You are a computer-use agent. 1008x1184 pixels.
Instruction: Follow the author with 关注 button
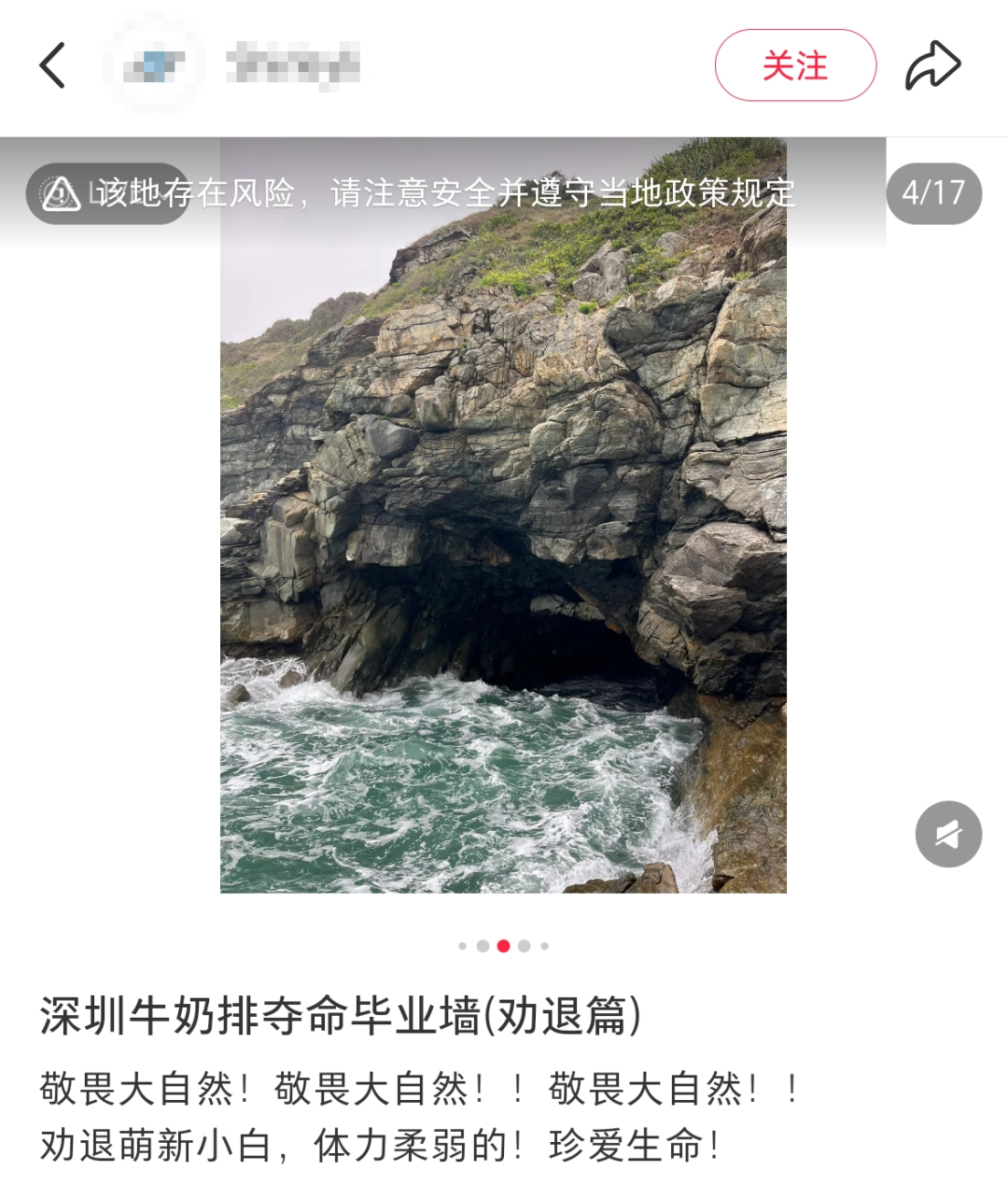pos(795,65)
